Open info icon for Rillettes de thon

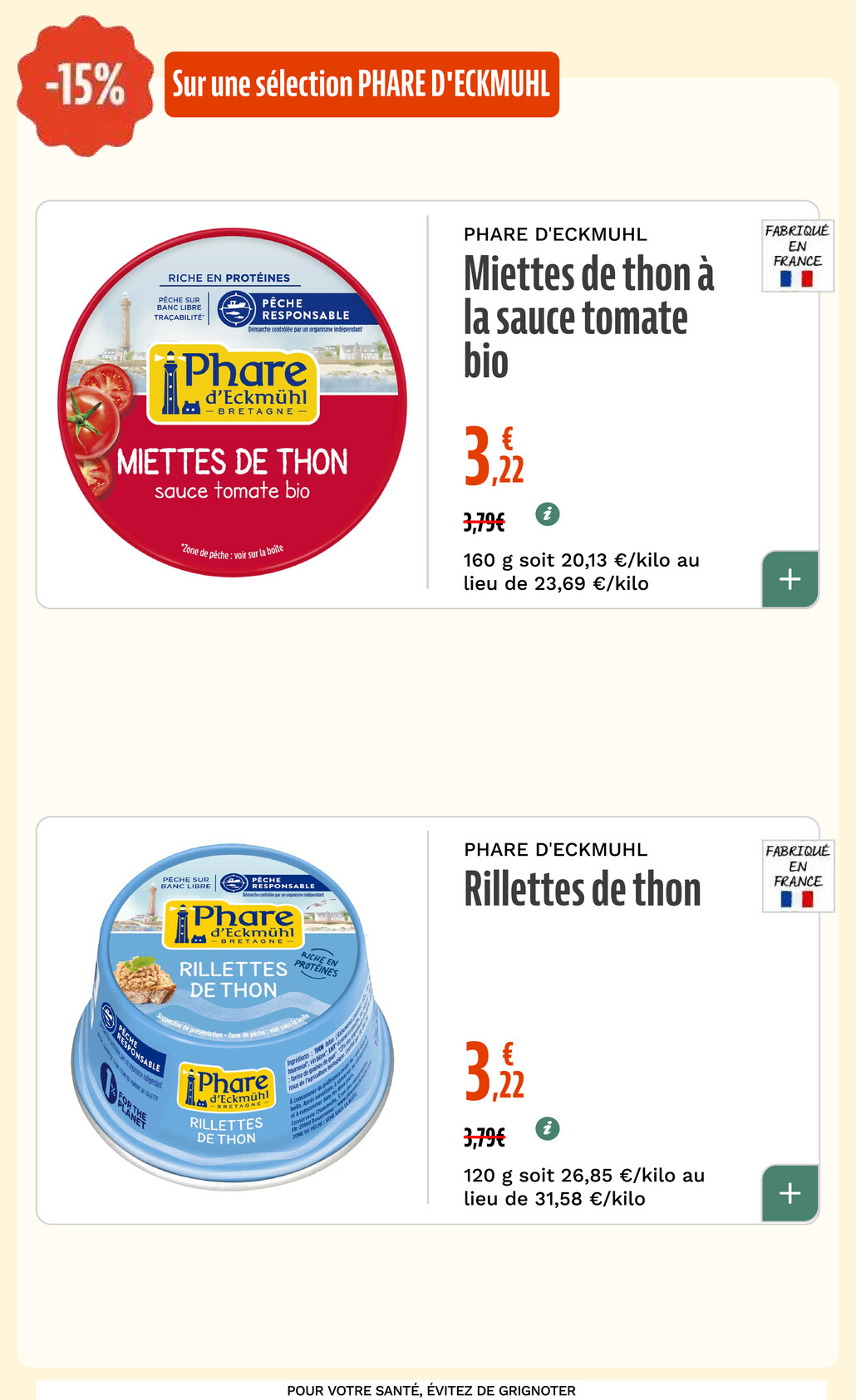(x=547, y=1128)
